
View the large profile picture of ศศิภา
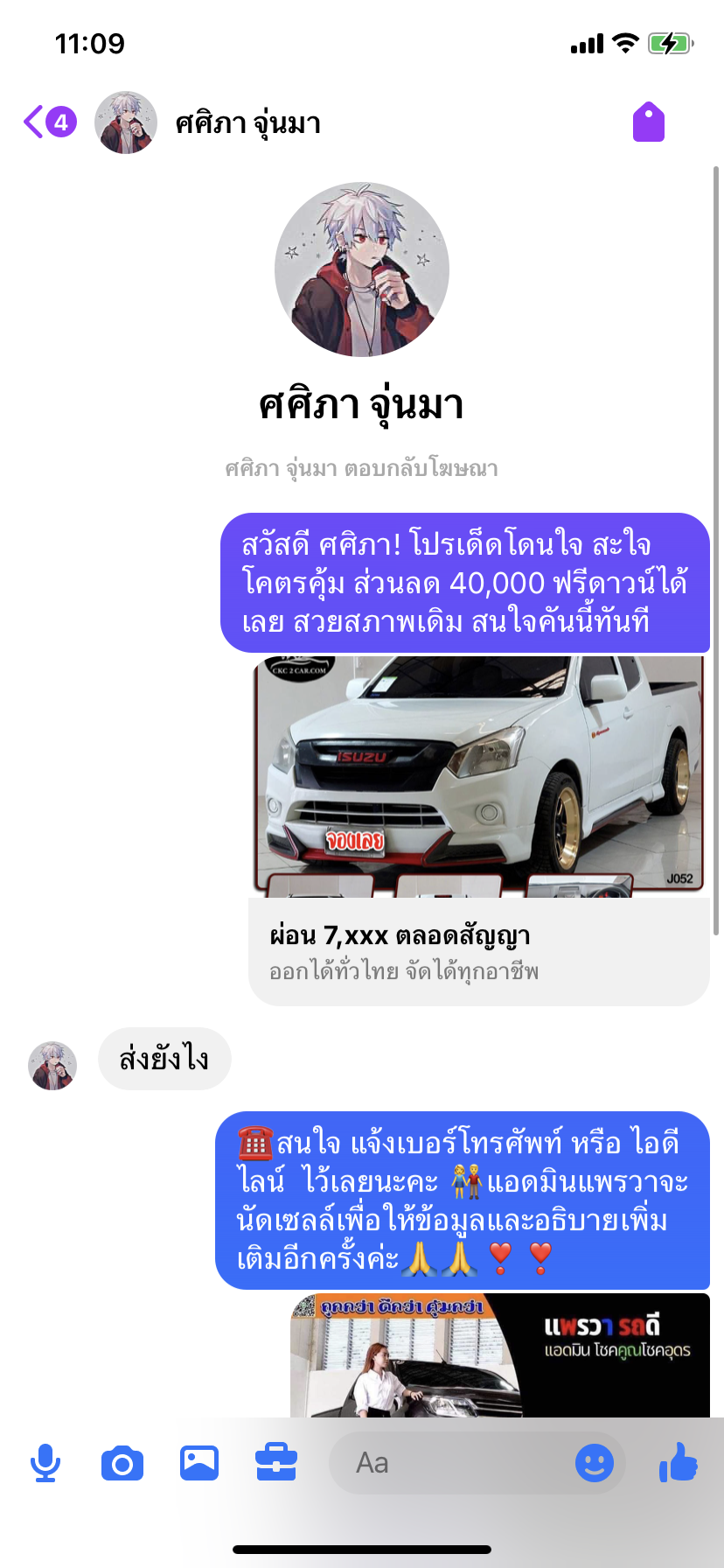pyautogui.click(x=362, y=269)
